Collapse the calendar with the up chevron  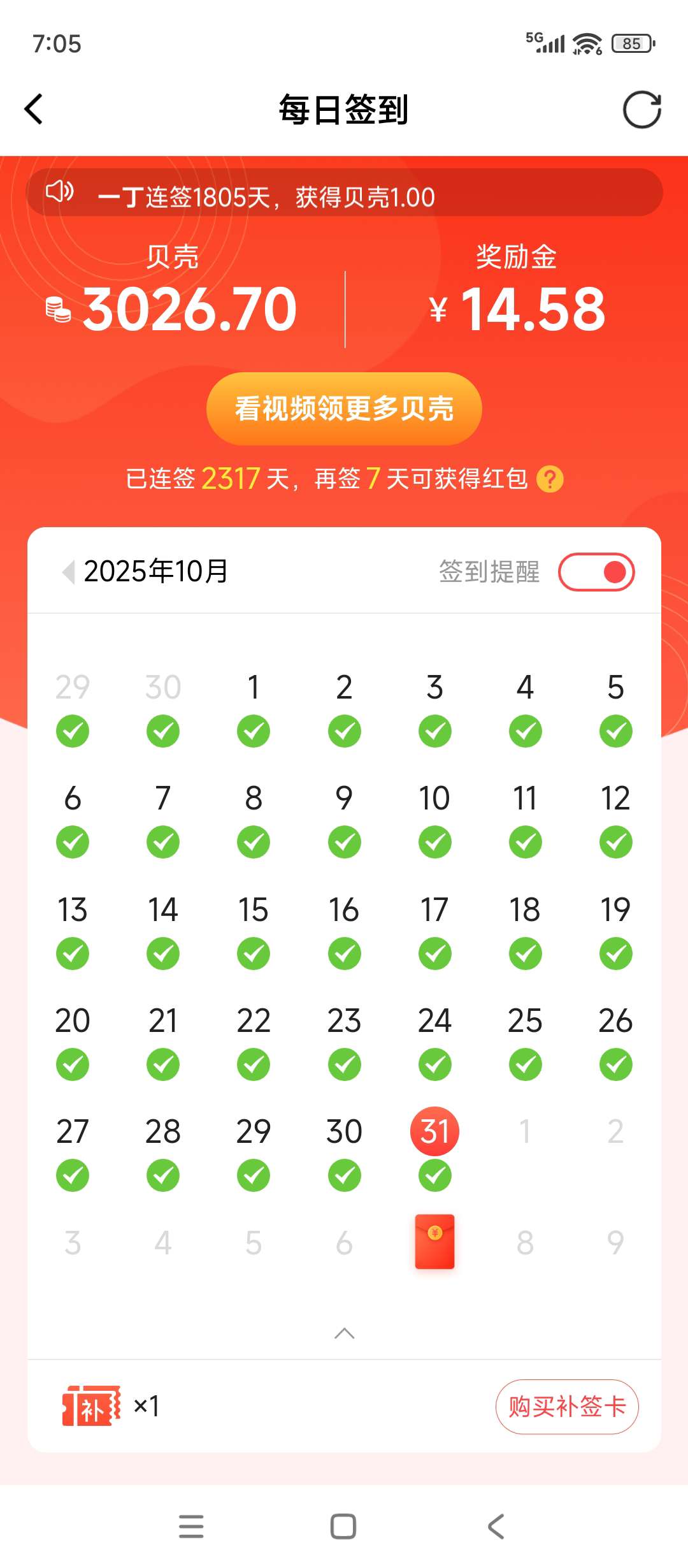344,1333
